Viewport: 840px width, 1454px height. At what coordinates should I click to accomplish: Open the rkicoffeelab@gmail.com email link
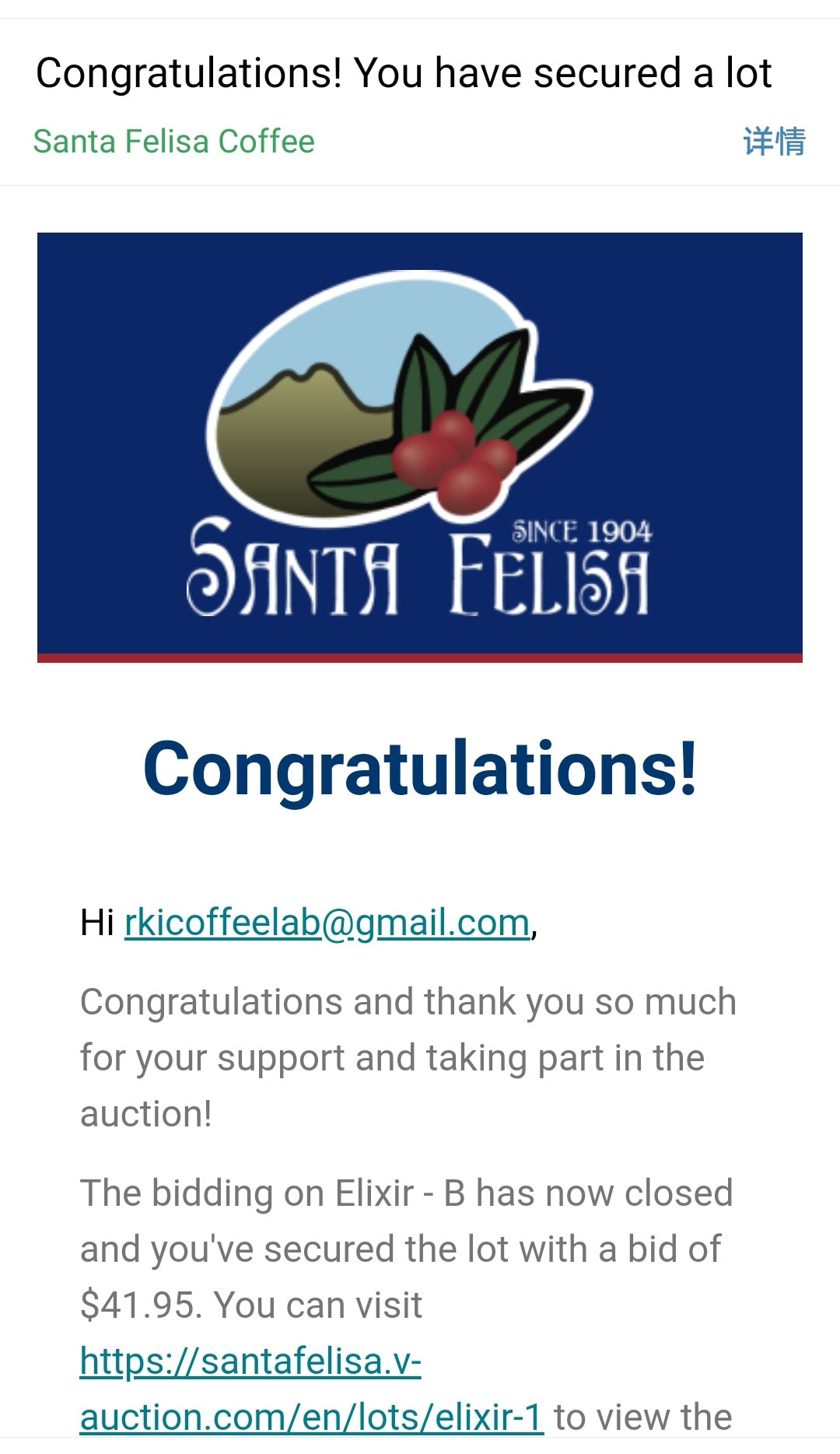coord(327,923)
